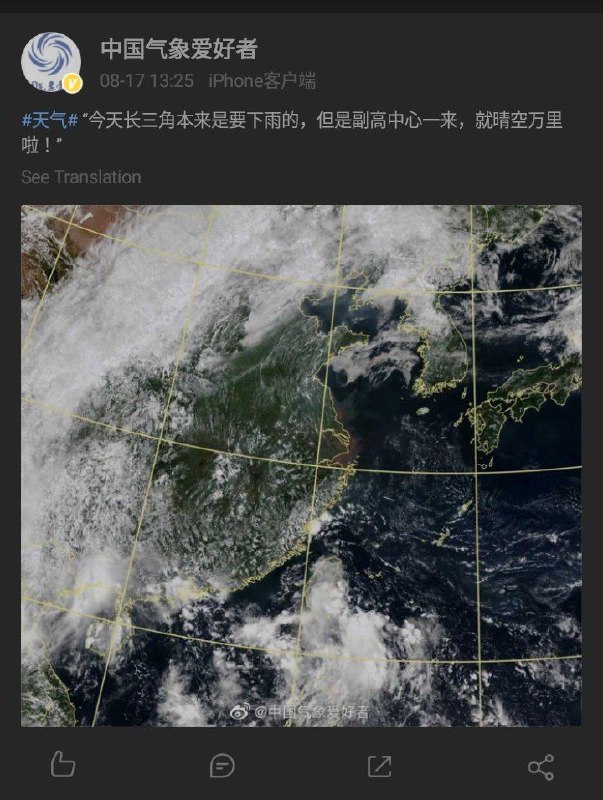Tap See Translation under the post
Viewport: 603px width, 800px height.
coord(81,177)
